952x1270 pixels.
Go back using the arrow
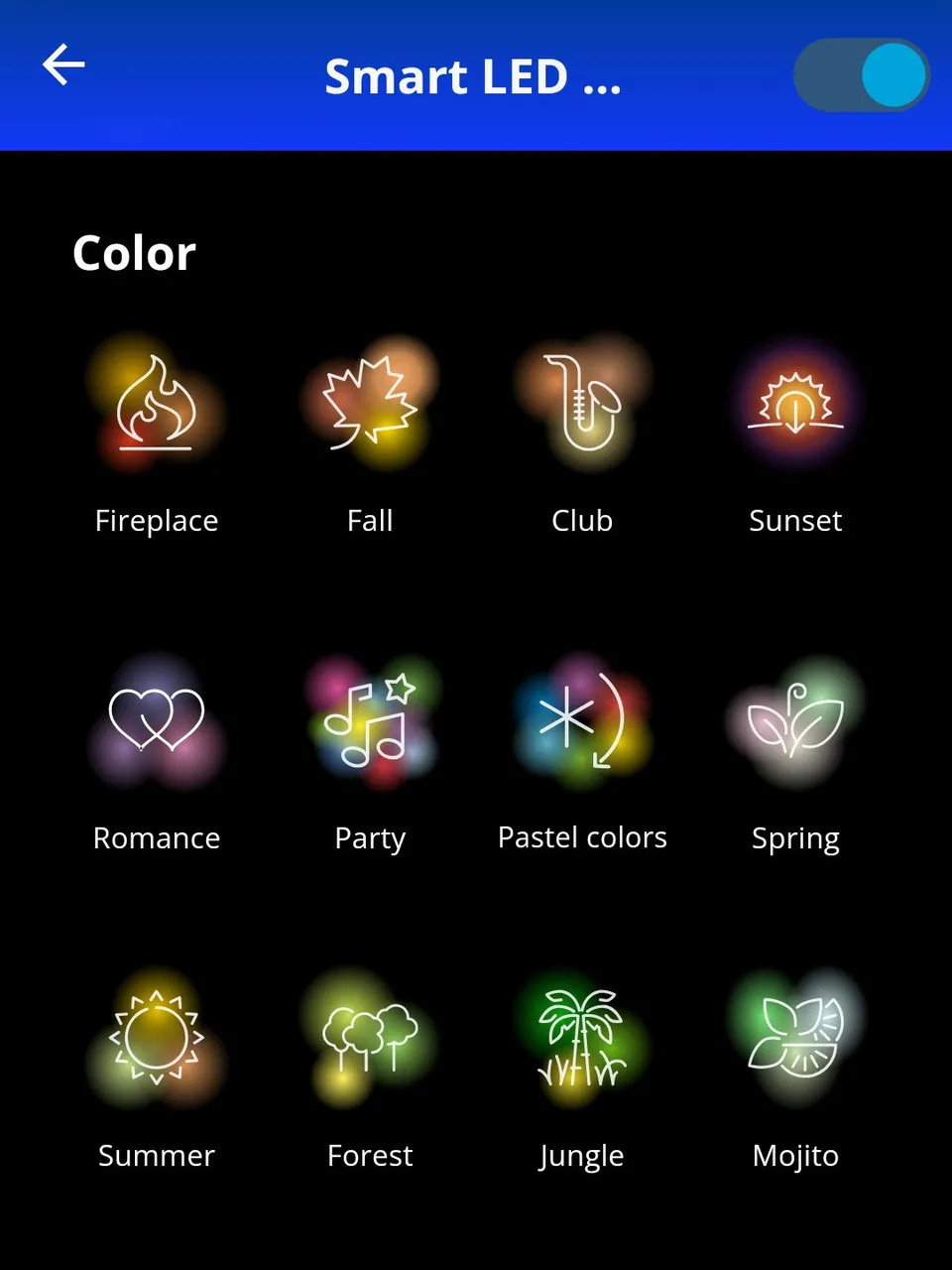click(x=63, y=65)
